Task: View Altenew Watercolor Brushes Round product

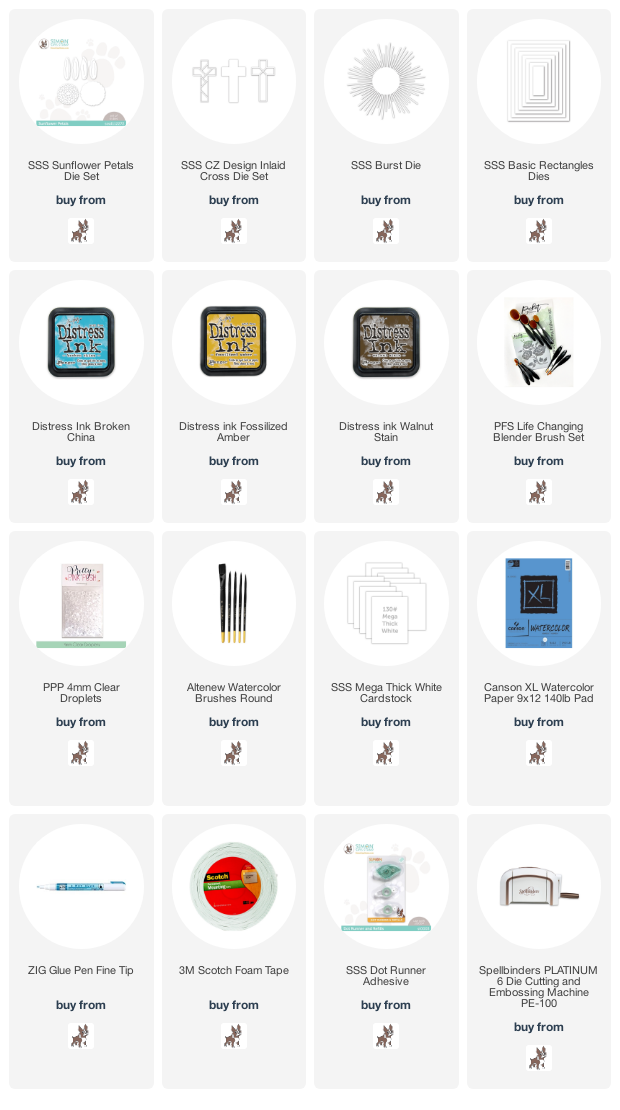Action: click(x=234, y=598)
